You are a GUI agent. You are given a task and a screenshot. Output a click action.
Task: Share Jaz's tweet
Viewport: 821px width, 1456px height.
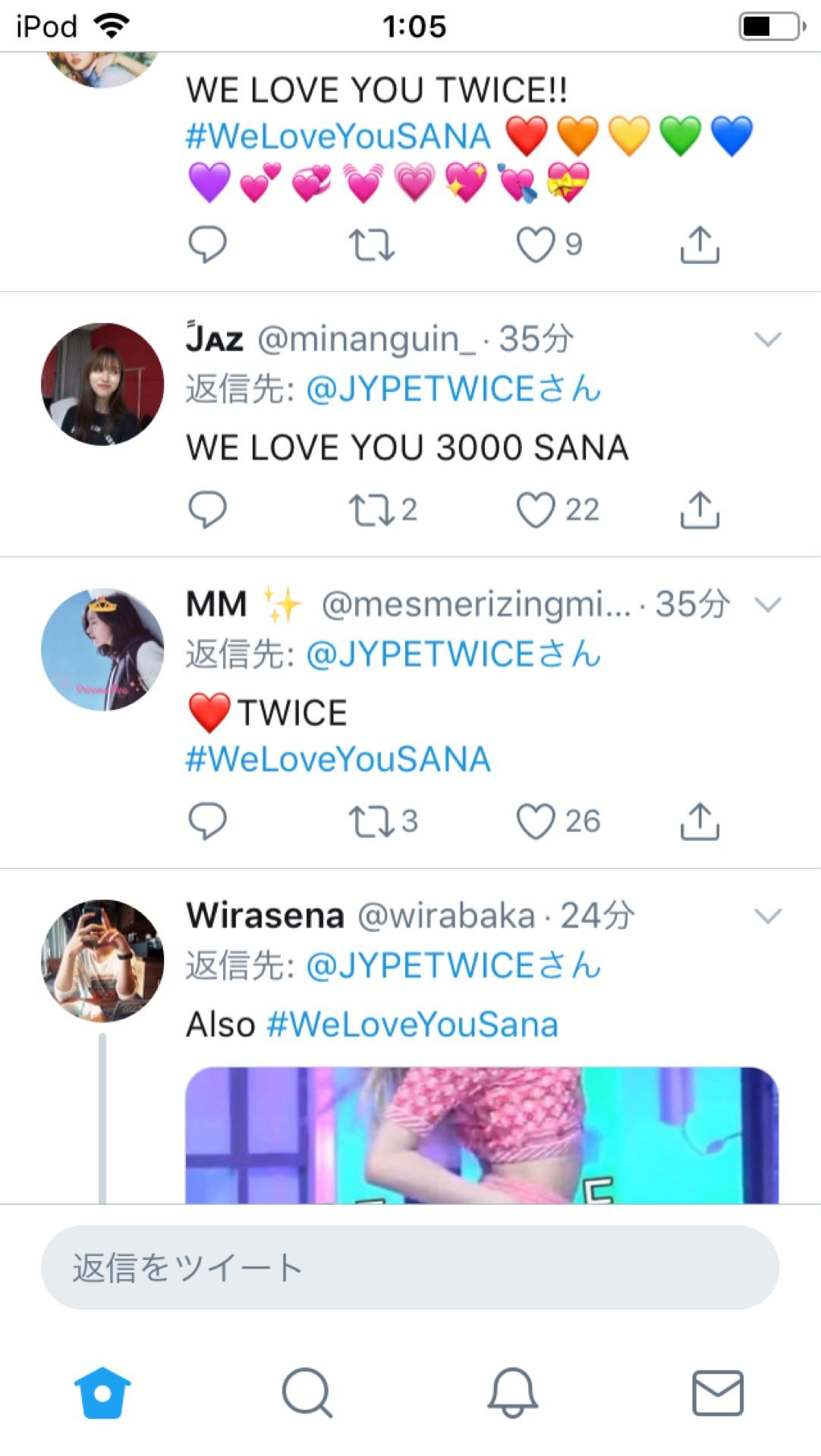coord(699,510)
